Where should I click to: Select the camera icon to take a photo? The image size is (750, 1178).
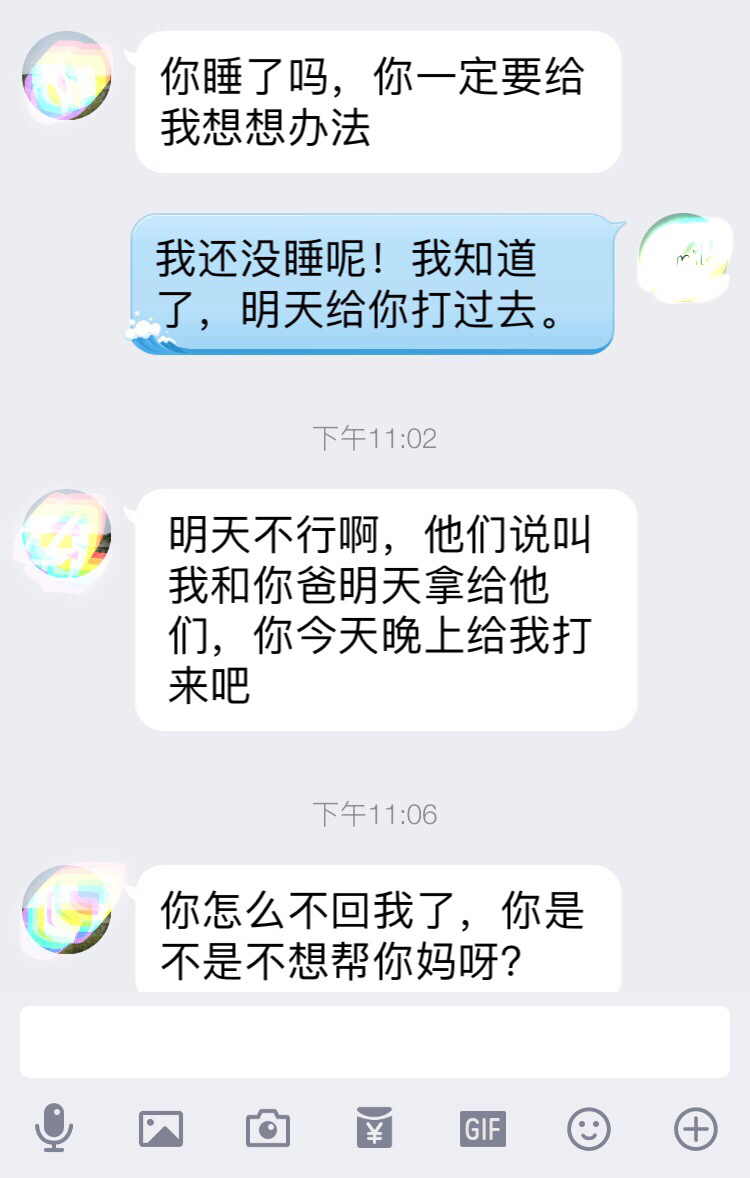click(x=268, y=1131)
